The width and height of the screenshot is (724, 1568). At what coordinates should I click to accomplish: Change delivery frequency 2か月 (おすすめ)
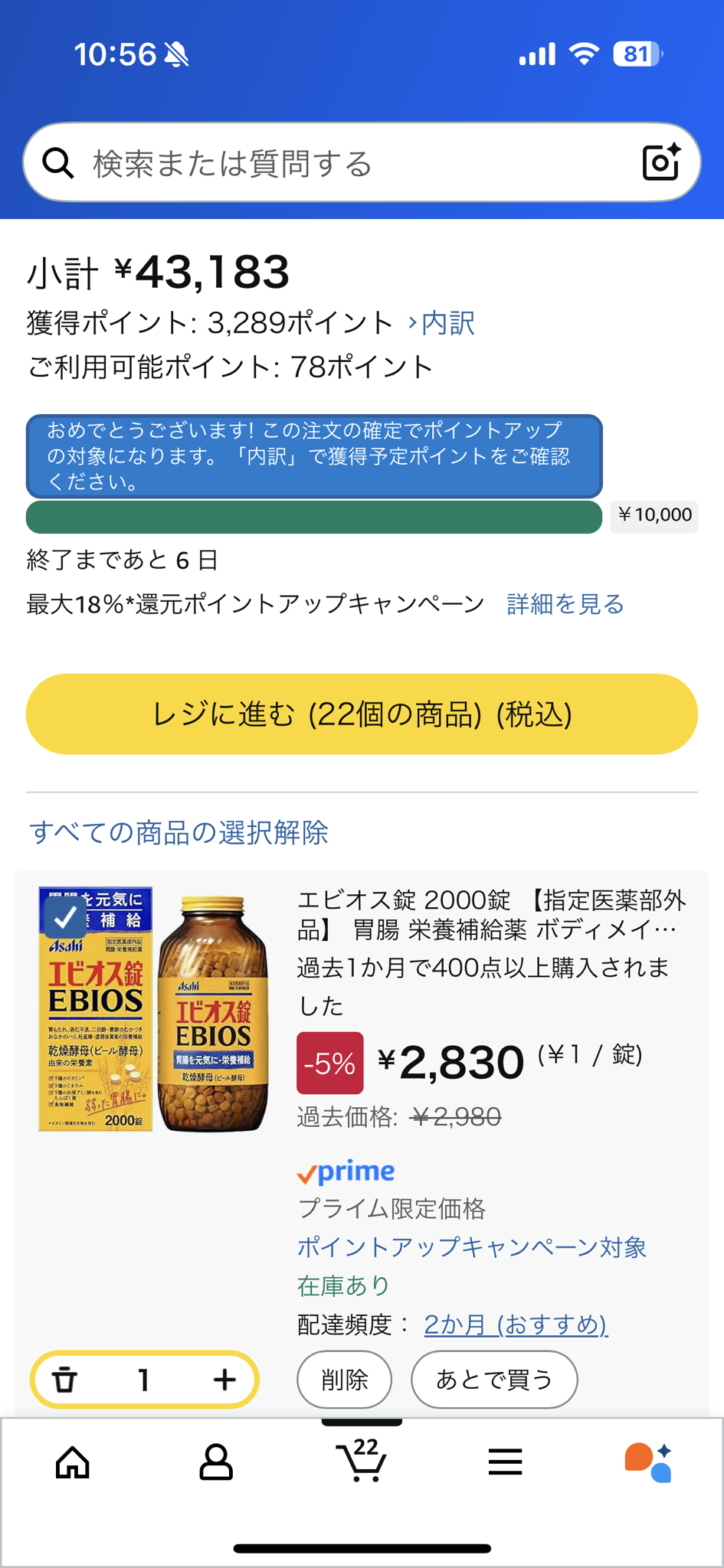coord(516,1325)
